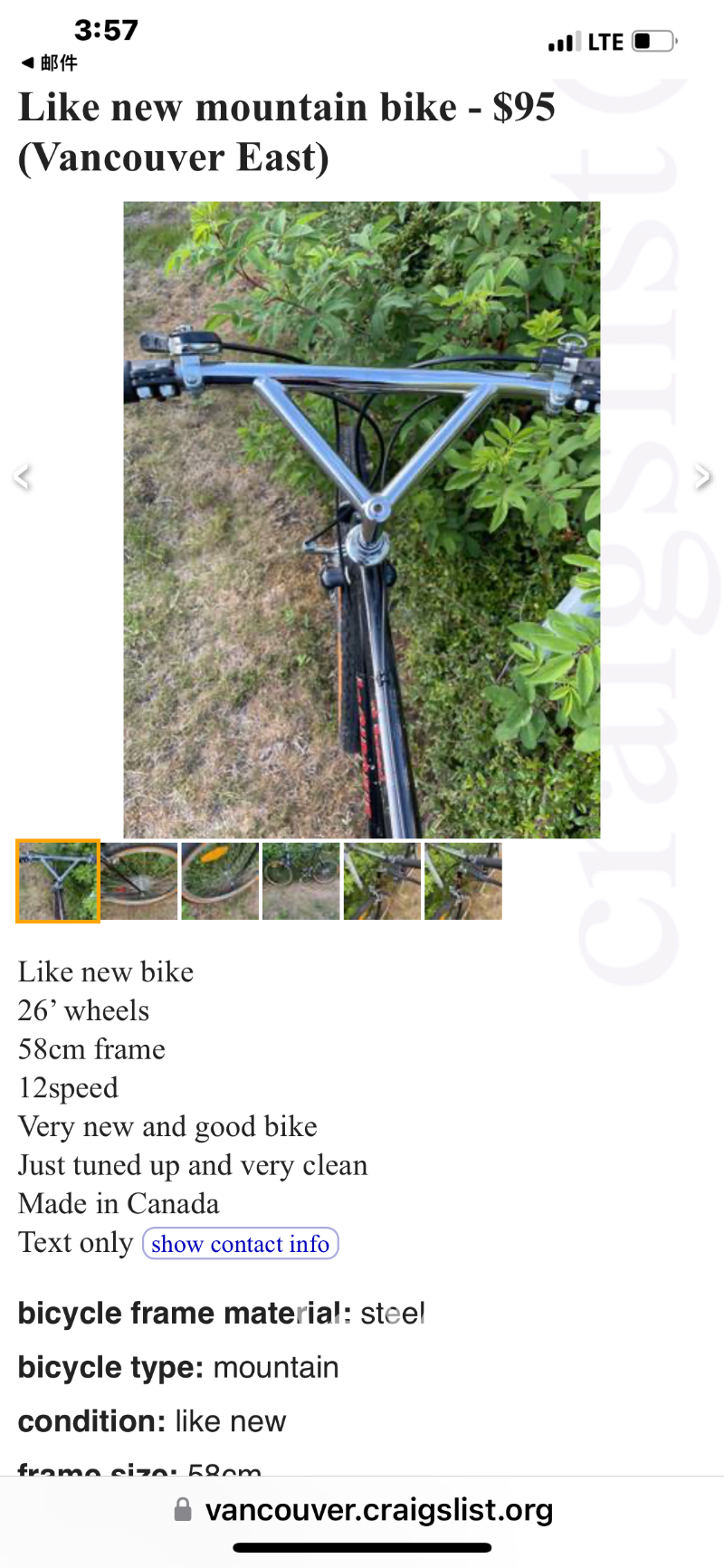Open the main handlebar photo
724x1568 pixels.
click(x=361, y=519)
